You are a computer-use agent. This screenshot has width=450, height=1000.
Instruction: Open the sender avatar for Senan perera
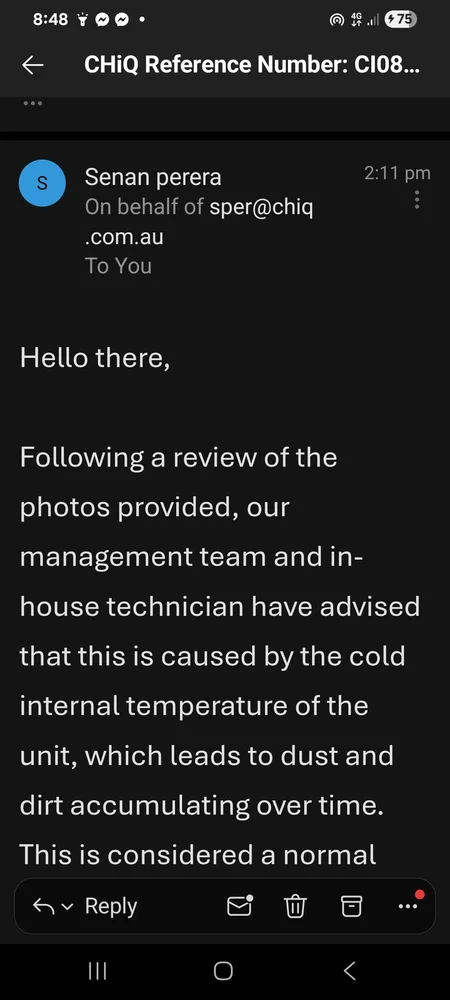point(42,184)
